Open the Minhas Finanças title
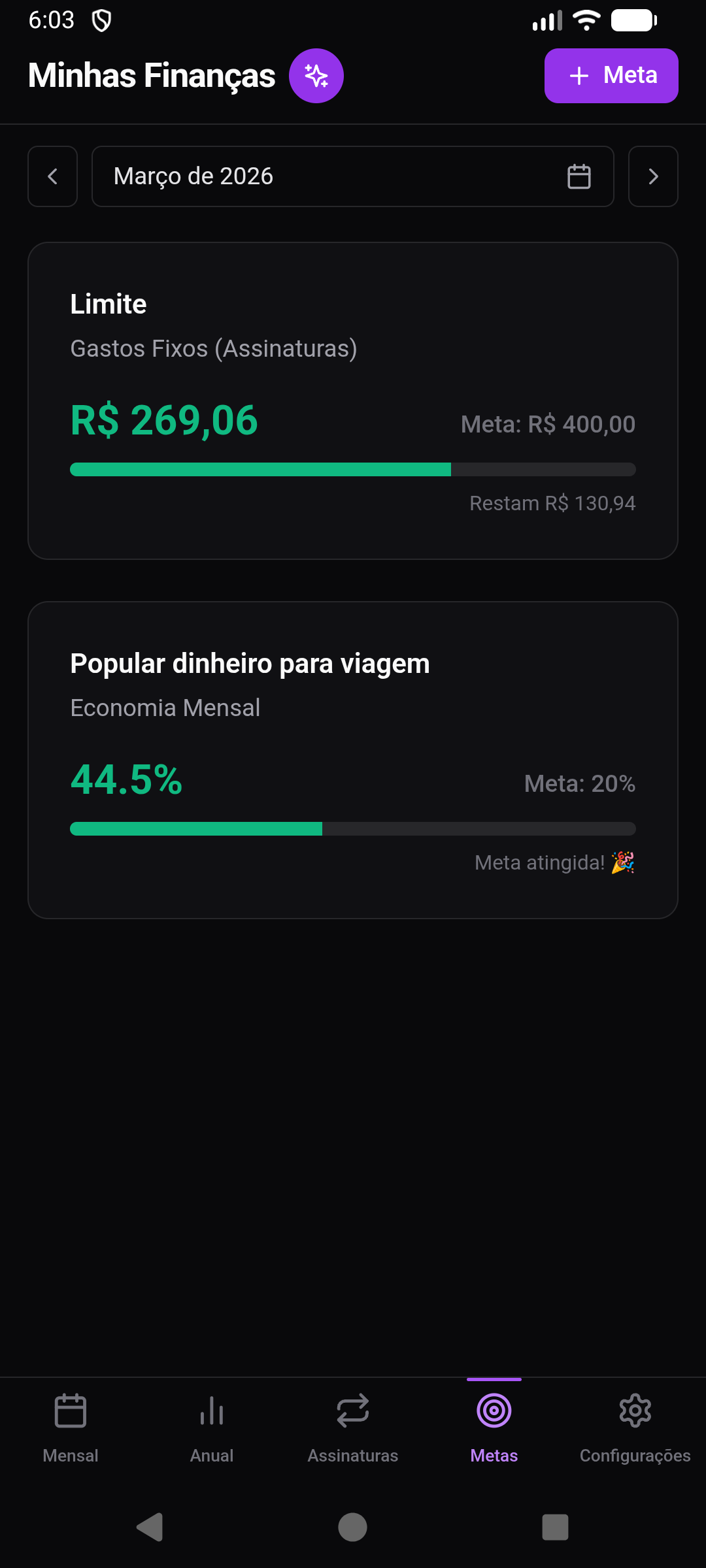 pyautogui.click(x=150, y=75)
